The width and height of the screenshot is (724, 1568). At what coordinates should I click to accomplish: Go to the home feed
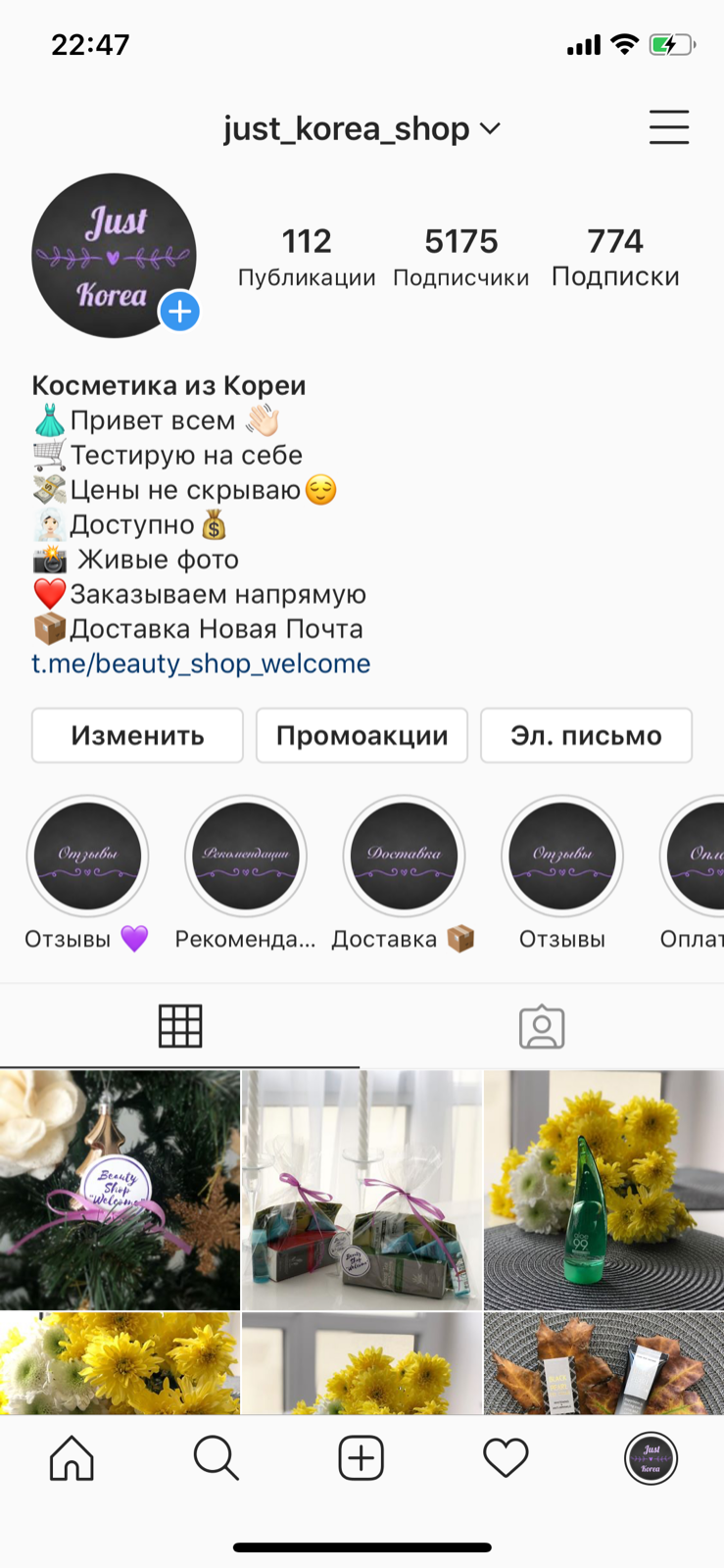coord(72,1458)
